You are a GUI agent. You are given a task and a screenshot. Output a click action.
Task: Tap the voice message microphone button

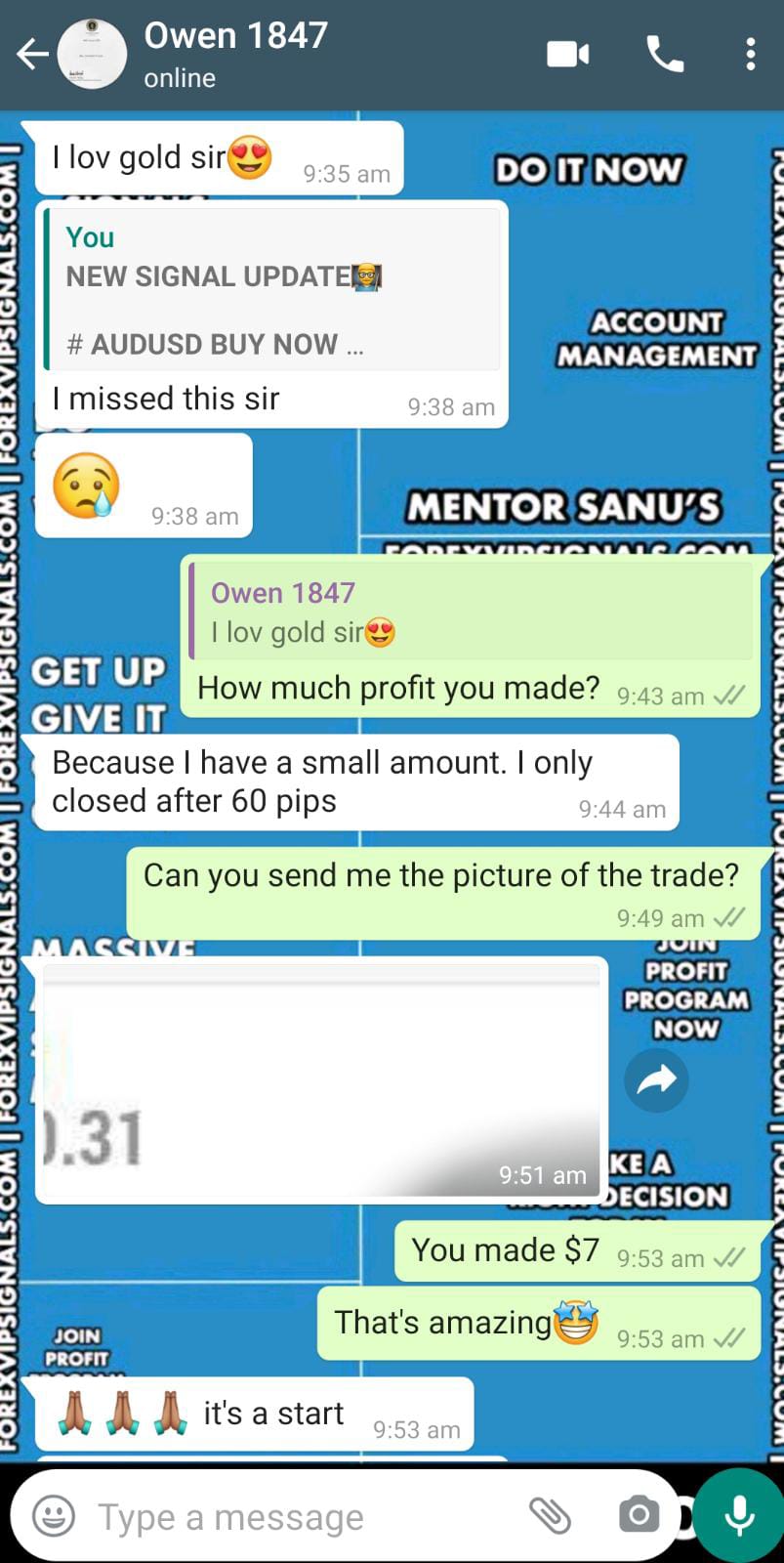tap(739, 1515)
